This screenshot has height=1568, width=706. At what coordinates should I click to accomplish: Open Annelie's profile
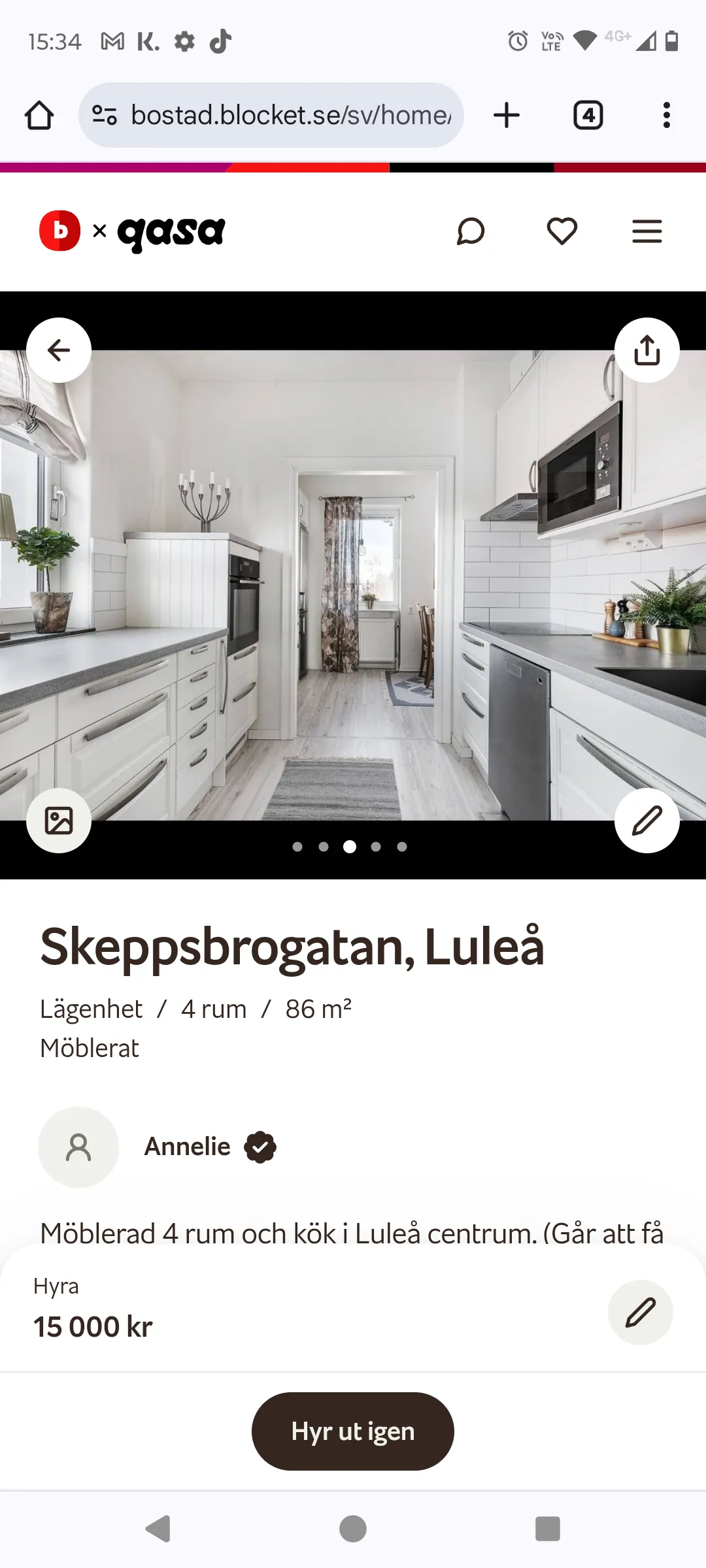[187, 1147]
